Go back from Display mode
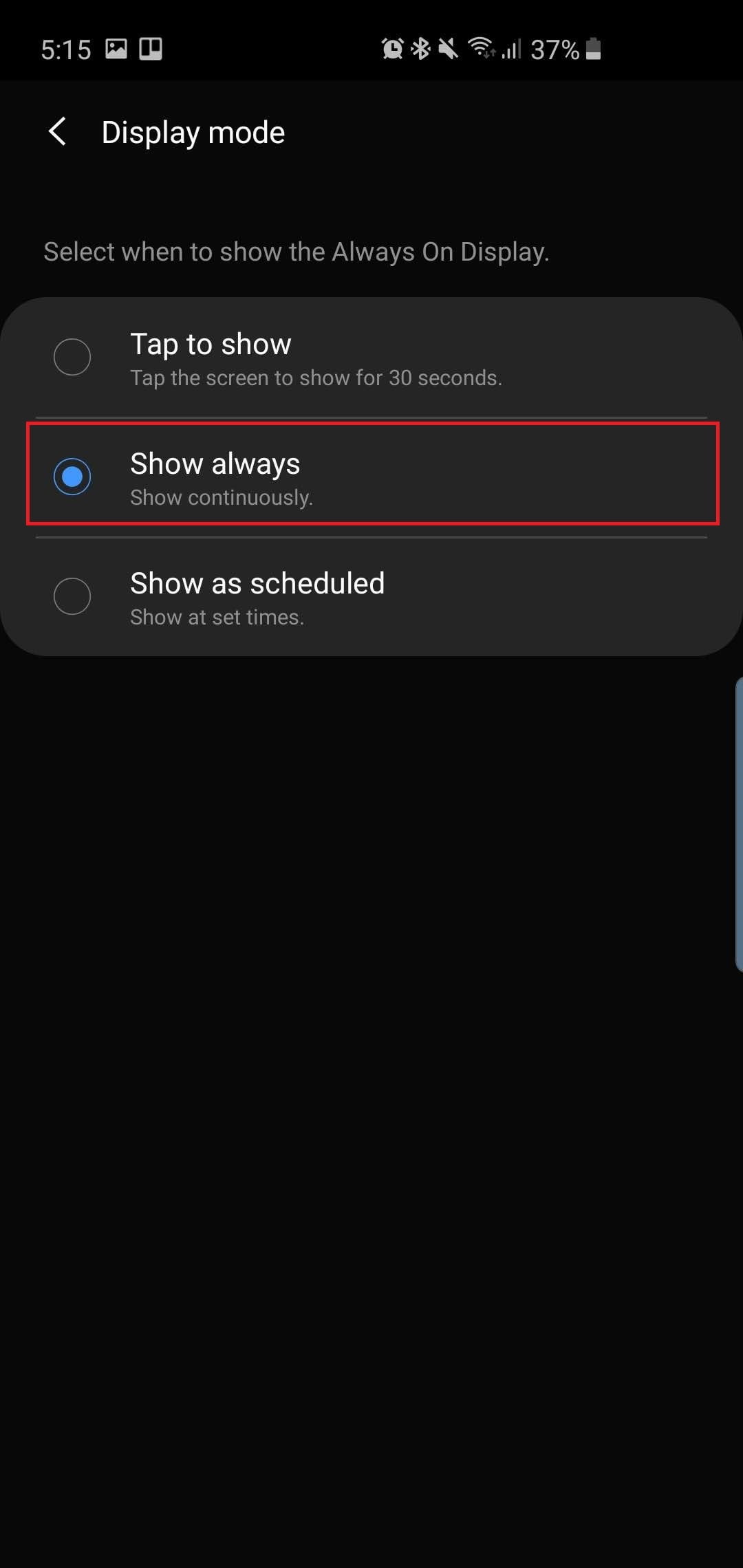Screen dimensions: 743x1568 click(x=58, y=131)
